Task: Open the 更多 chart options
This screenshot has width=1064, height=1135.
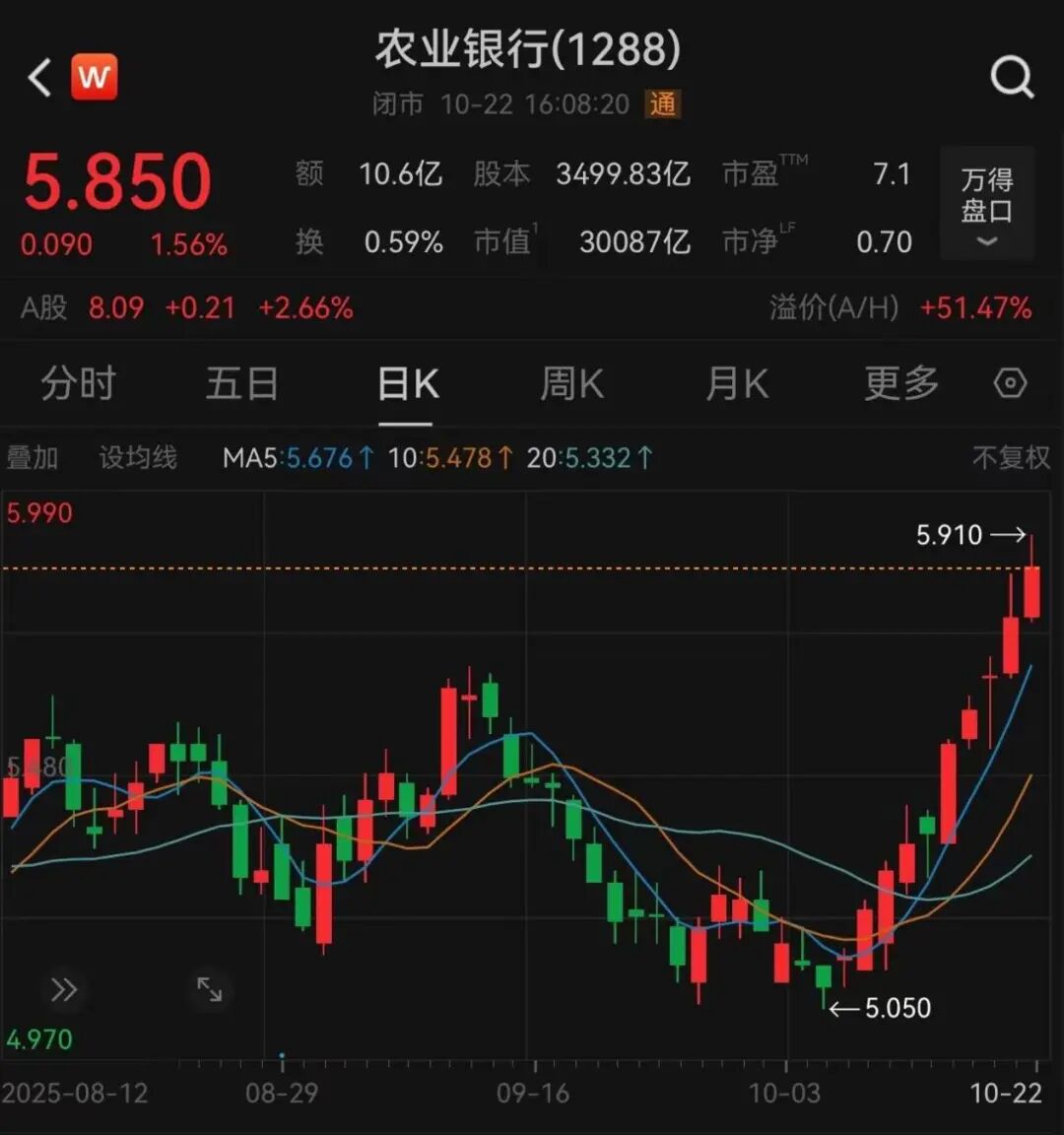Action: [x=901, y=383]
